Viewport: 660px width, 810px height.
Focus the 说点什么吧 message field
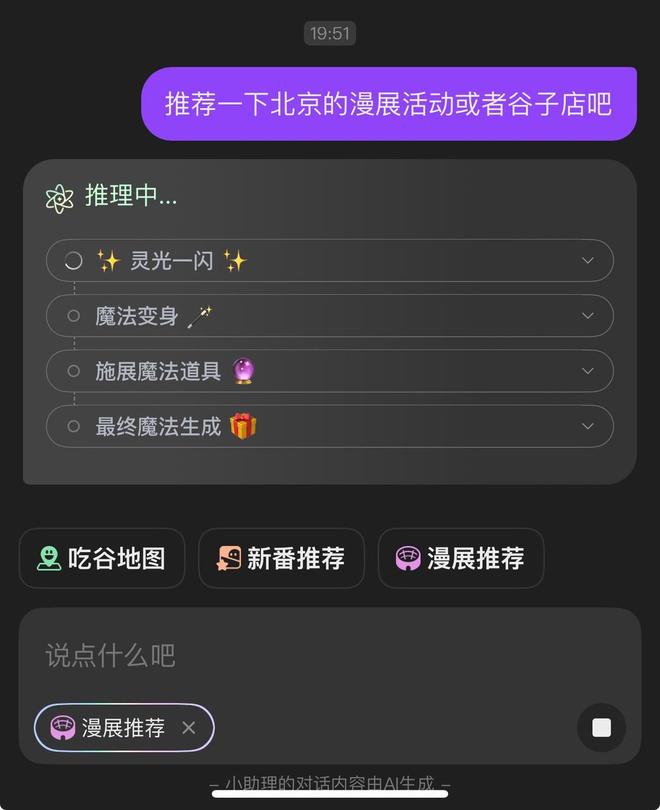(300, 655)
